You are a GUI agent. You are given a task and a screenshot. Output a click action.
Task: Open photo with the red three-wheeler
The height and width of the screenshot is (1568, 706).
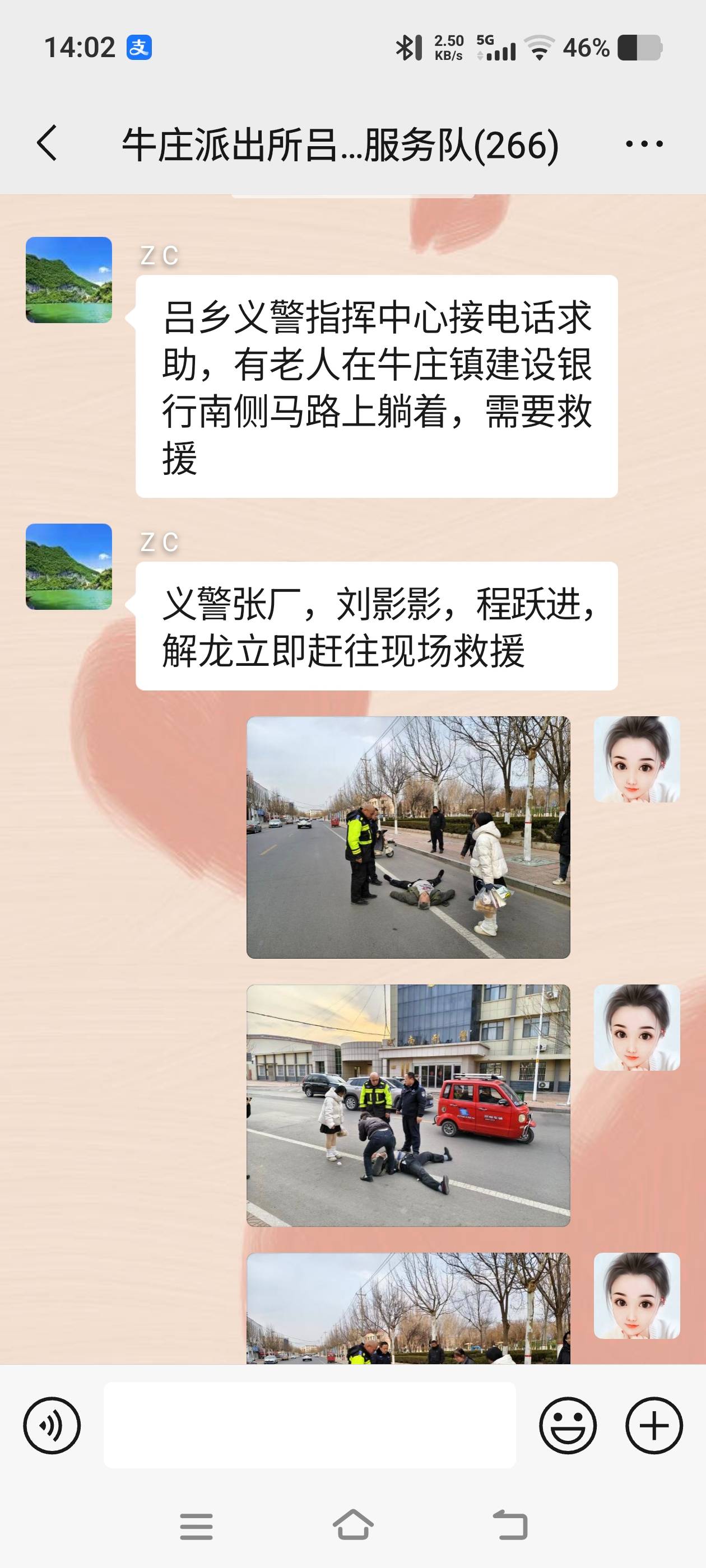point(408,1105)
